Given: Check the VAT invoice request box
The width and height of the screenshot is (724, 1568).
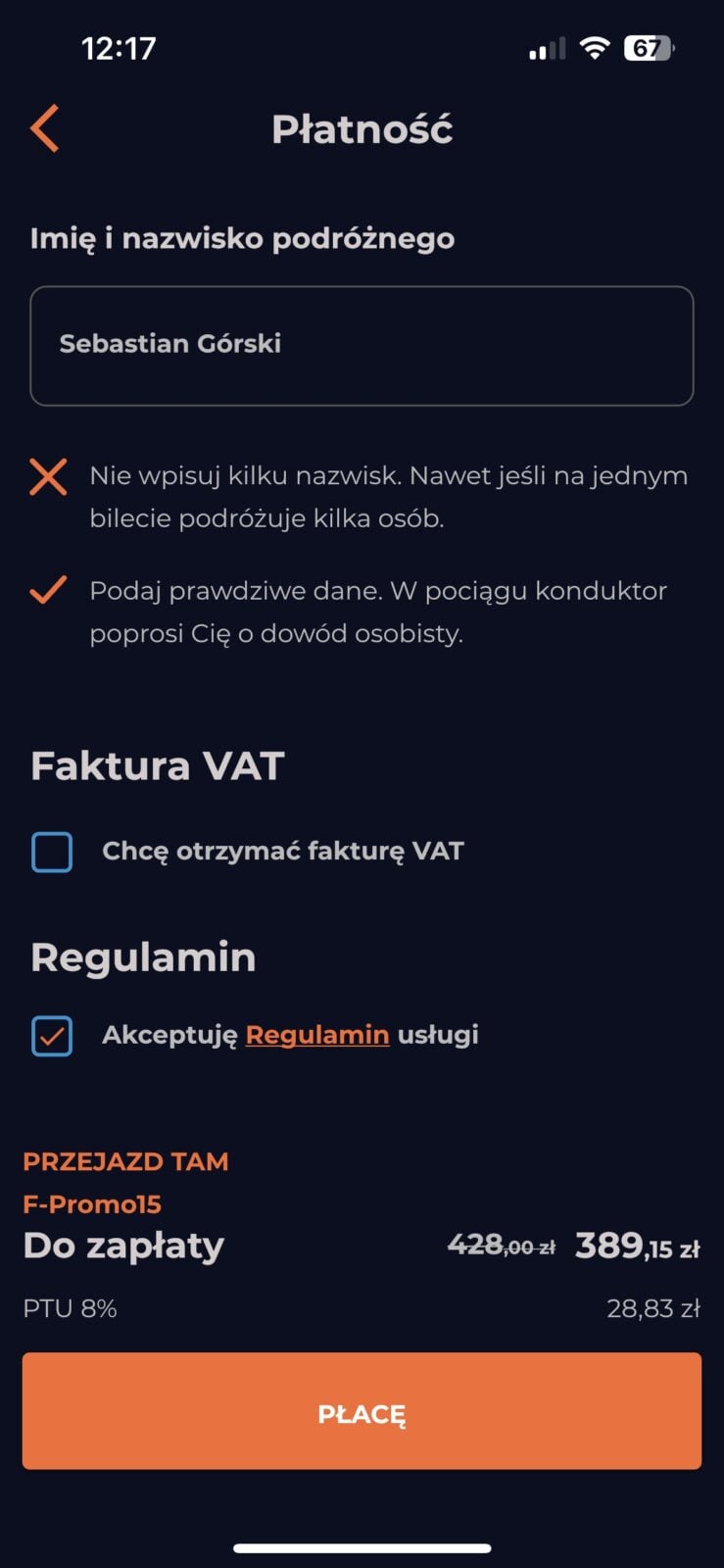Looking at the screenshot, I should [52, 852].
